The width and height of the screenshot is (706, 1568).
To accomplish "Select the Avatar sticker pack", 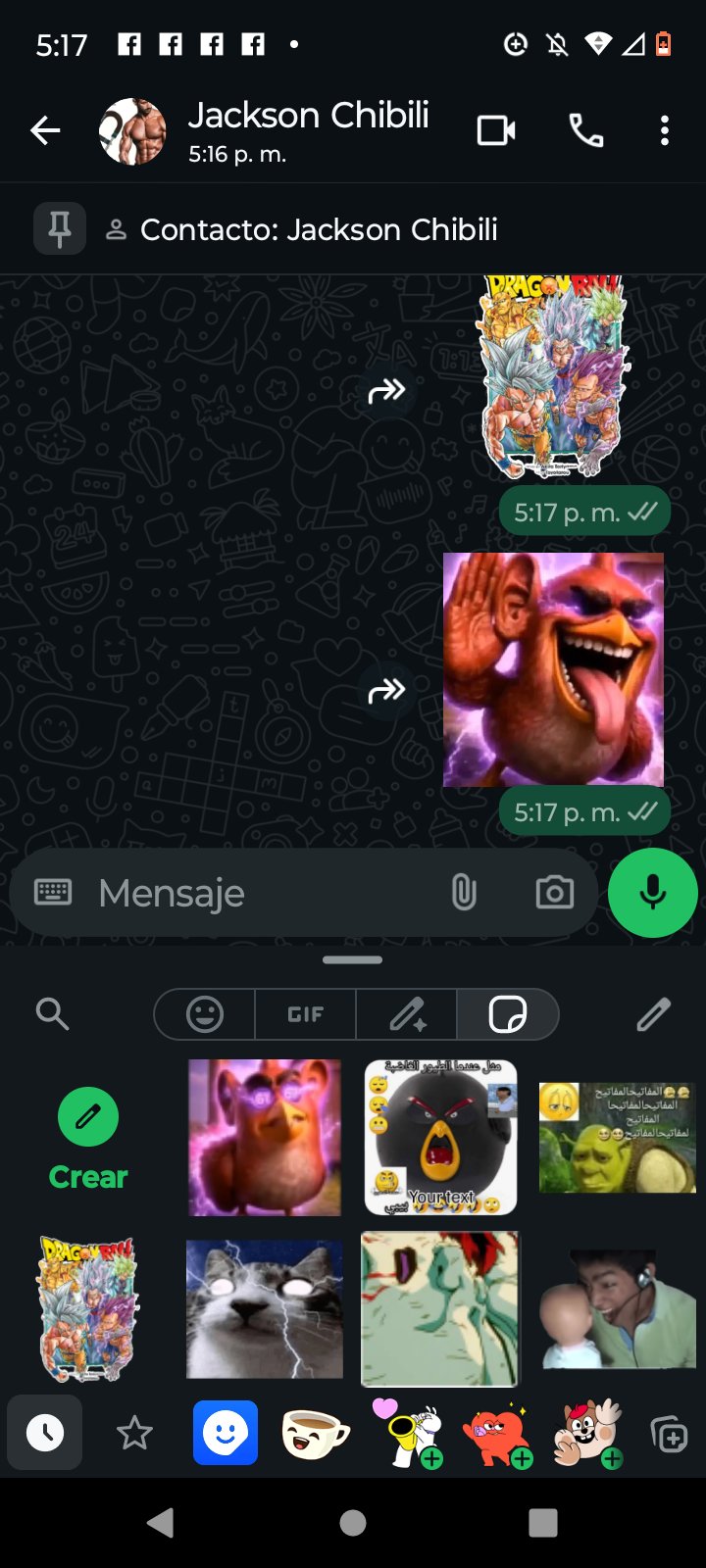I will point(226,1432).
